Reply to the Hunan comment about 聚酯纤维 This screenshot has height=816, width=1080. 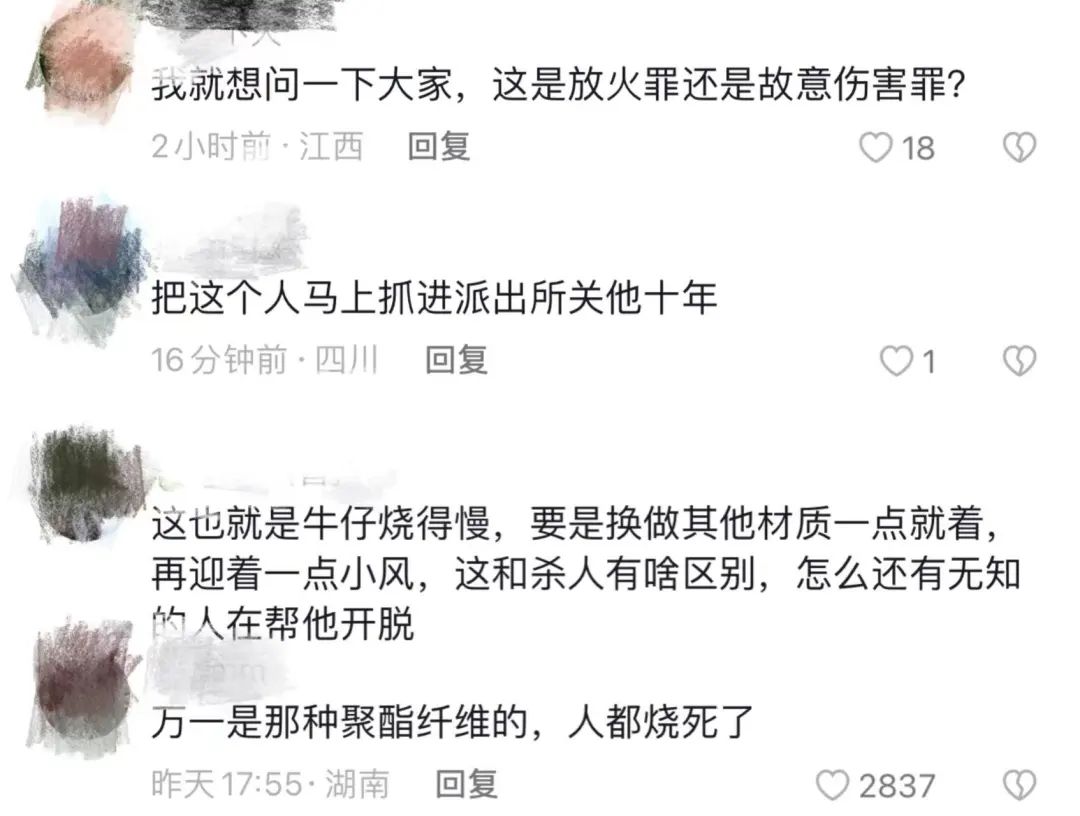[x=467, y=784]
